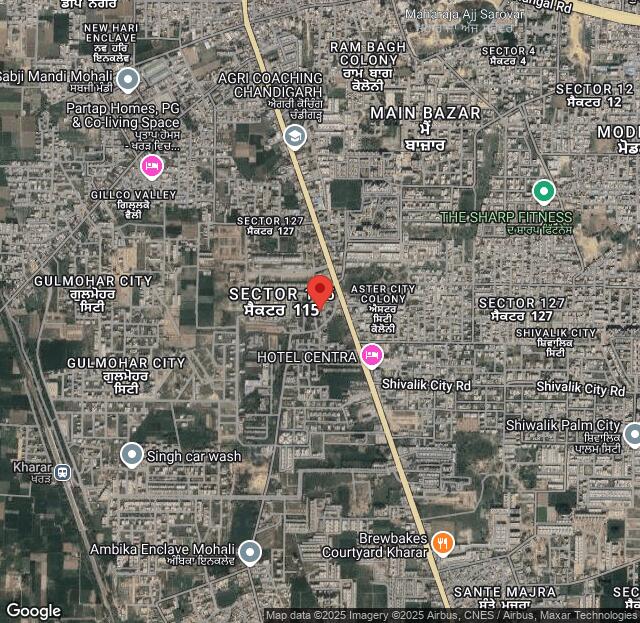Screen dimensions: 640x623
Task: Select the Ambika Enclave Mohali marker
Action: [250, 551]
